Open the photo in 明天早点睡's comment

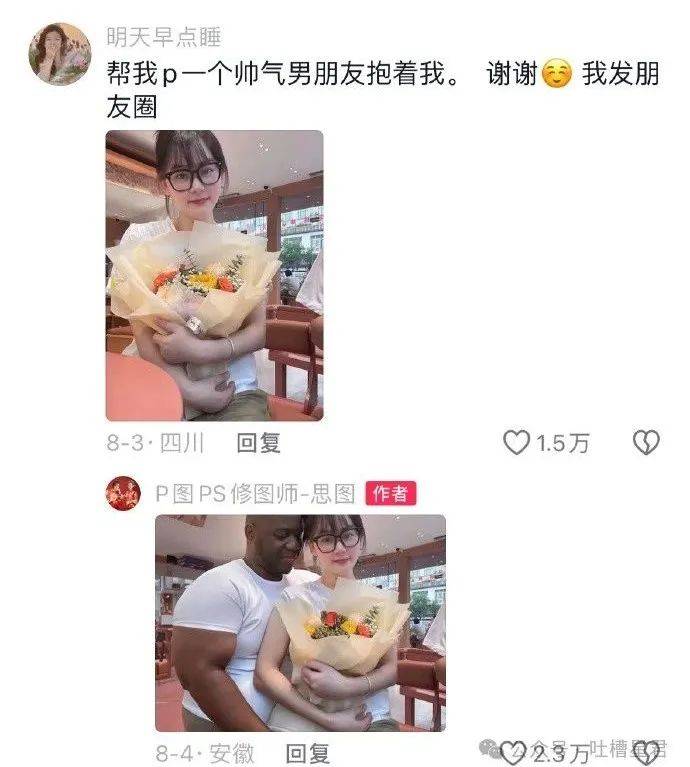click(214, 275)
